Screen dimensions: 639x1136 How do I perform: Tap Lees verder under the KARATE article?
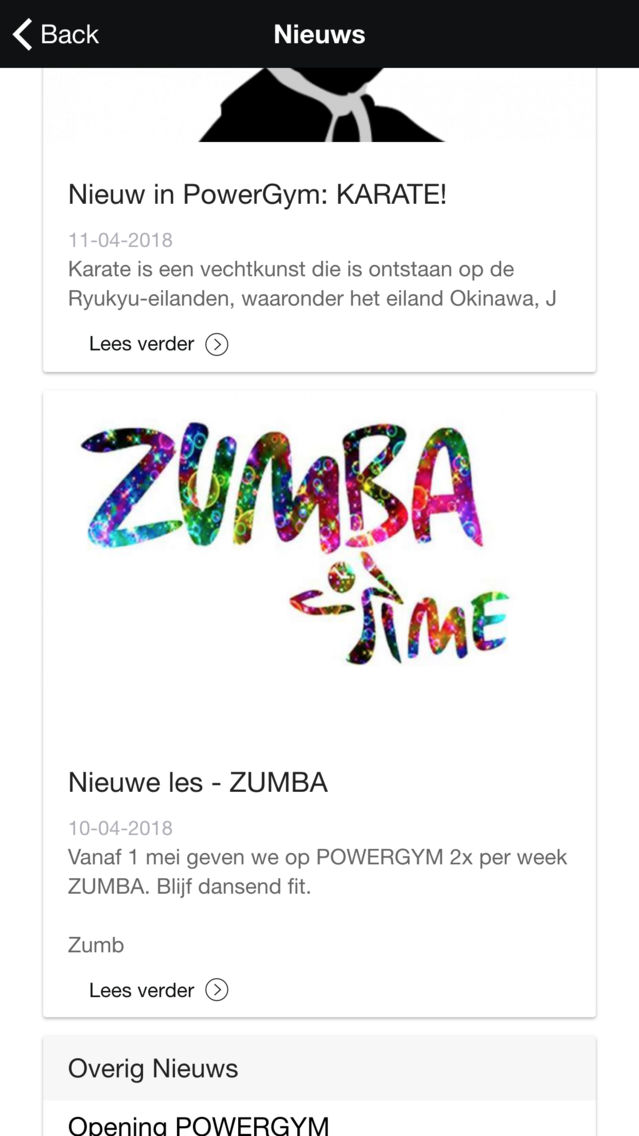pos(158,343)
